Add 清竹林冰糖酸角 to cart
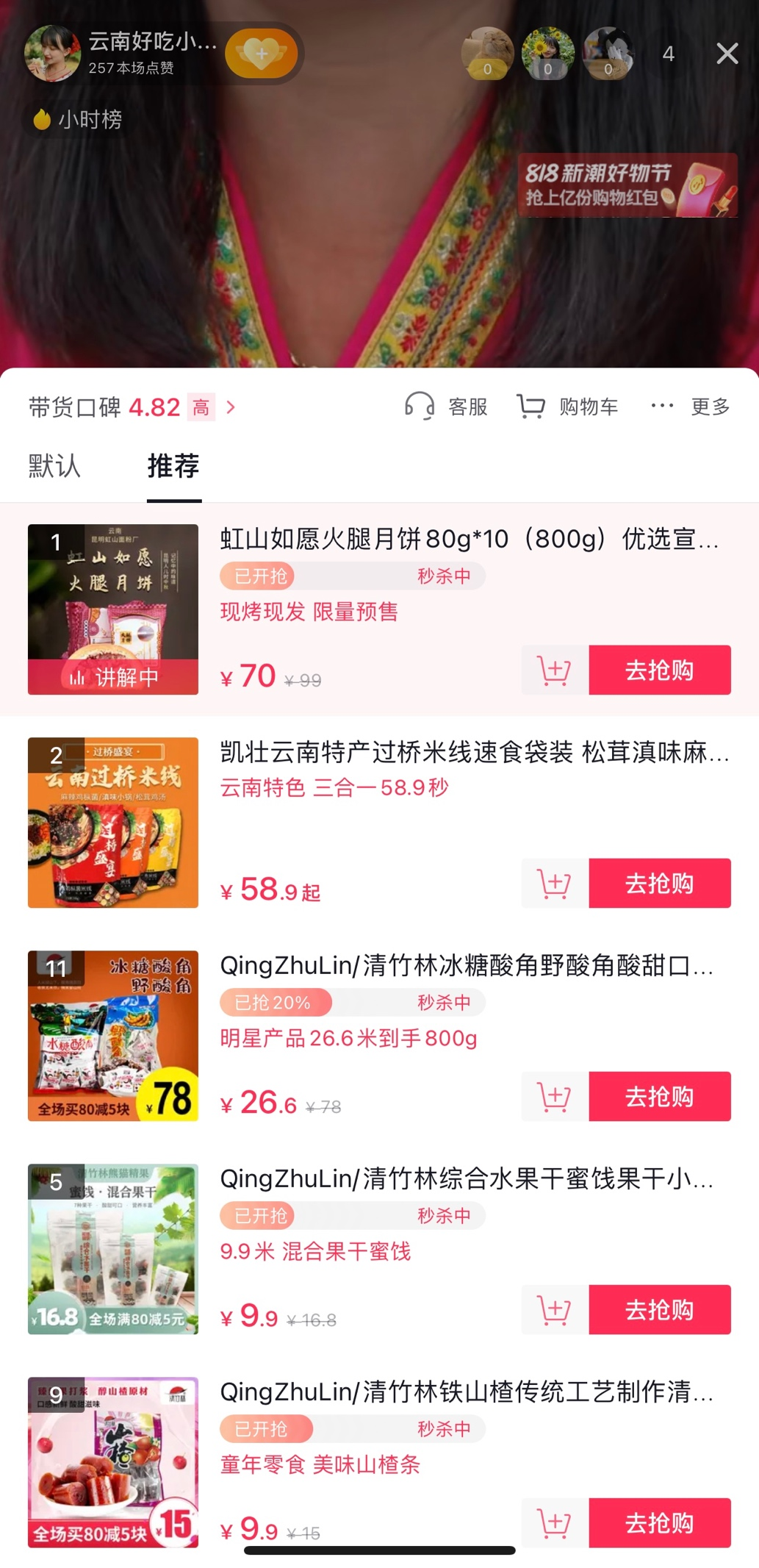Viewport: 759px width, 1568px height. 555,1097
